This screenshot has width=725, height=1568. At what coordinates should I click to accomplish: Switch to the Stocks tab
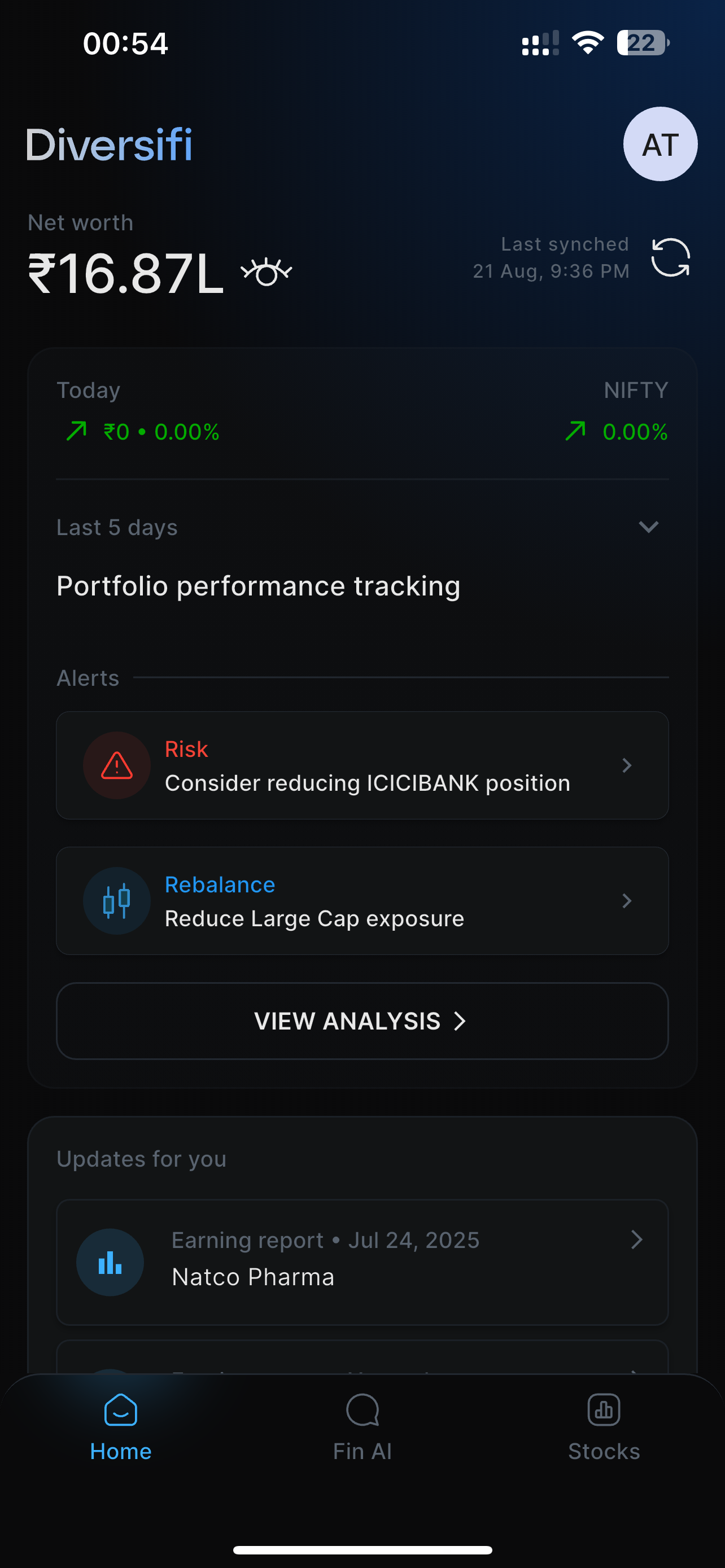pyautogui.click(x=603, y=1427)
